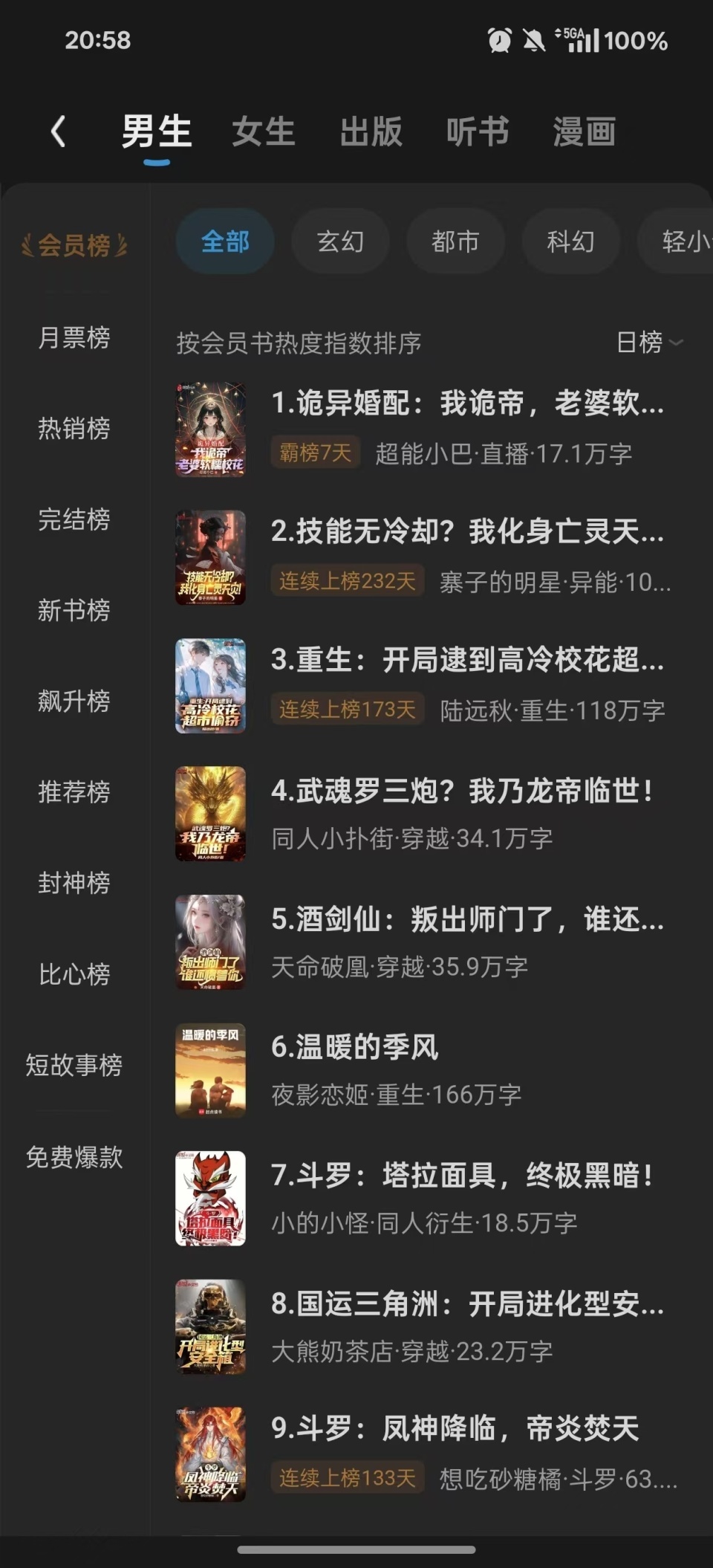This screenshot has width=713, height=1568.
Task: Open the 月票榜 ranking list
Action: point(74,338)
